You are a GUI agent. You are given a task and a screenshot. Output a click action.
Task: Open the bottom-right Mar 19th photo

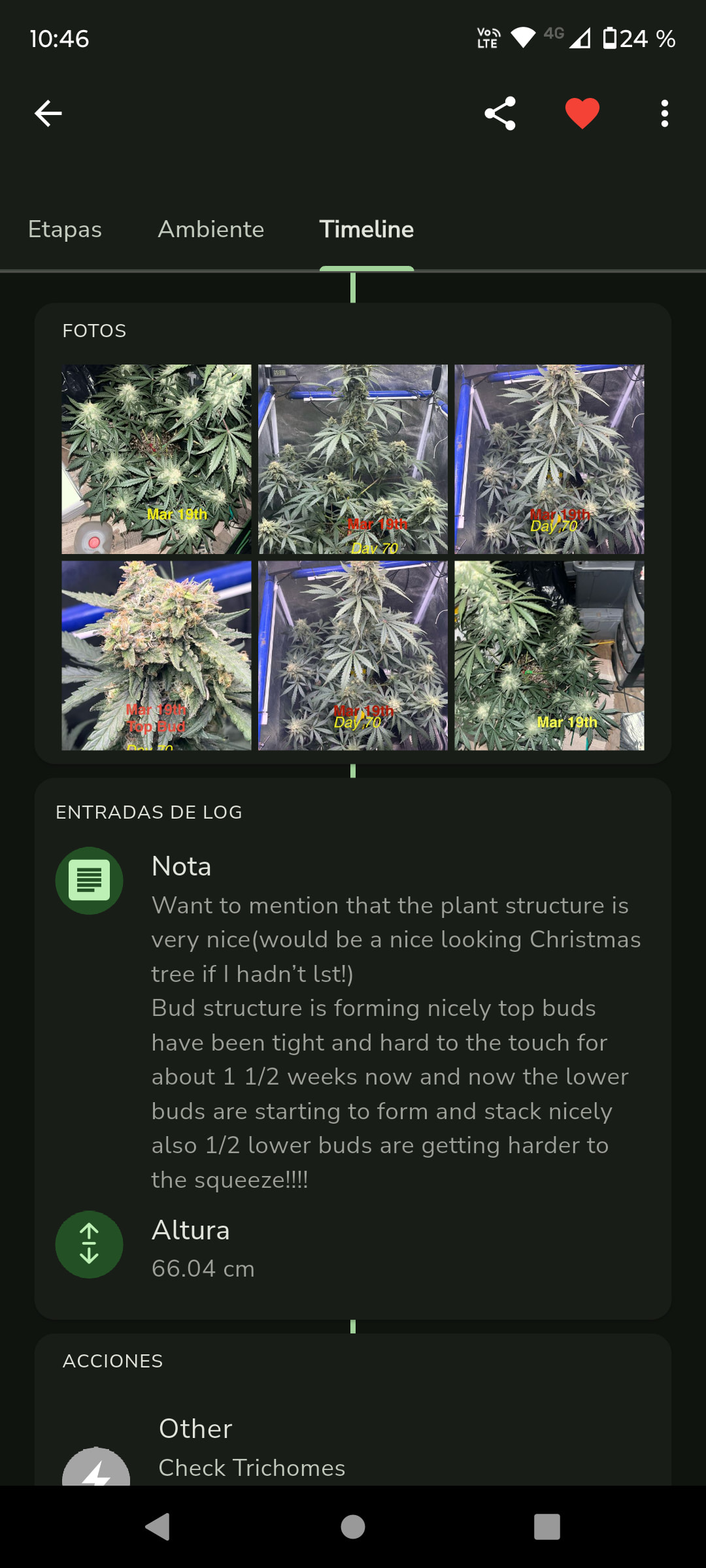point(549,655)
